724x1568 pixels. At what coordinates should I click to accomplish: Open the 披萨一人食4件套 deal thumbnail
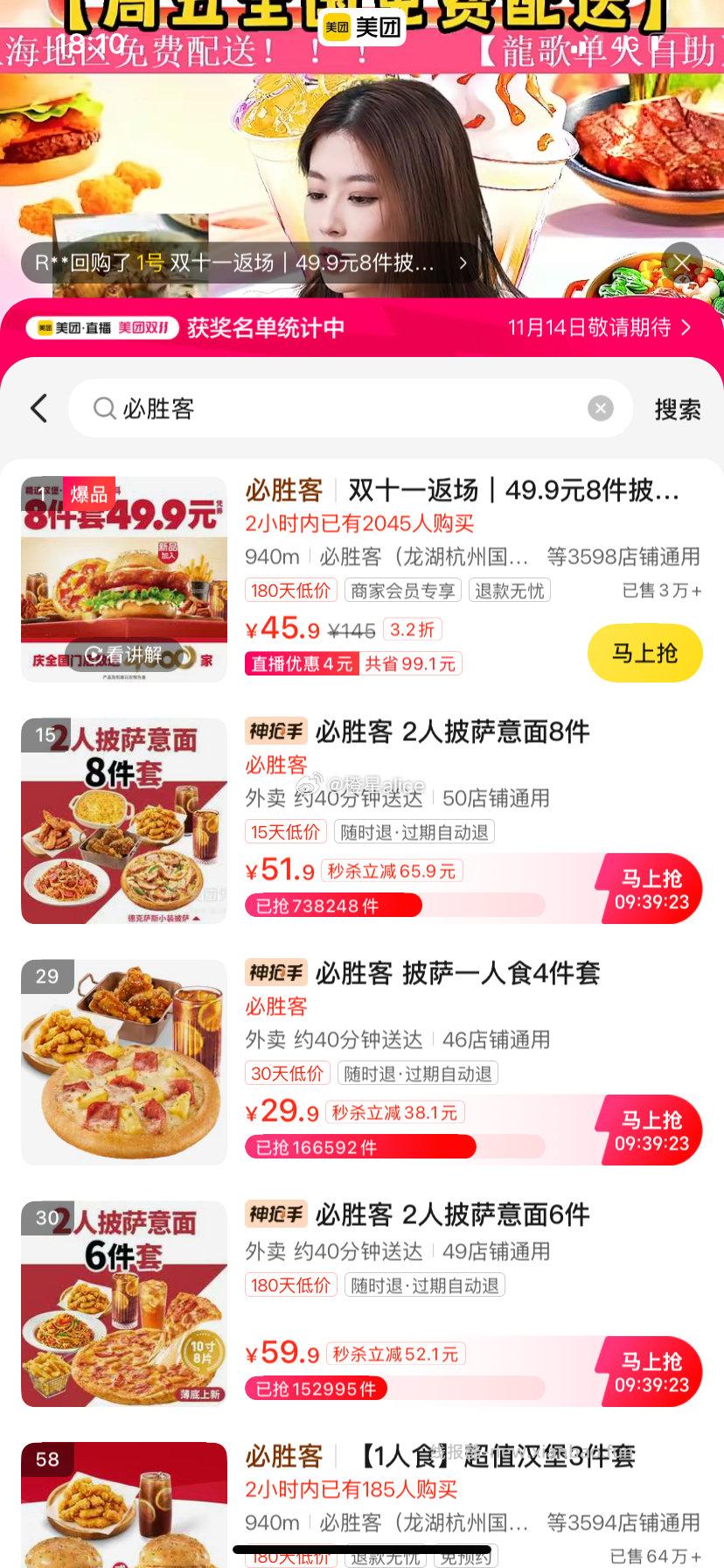point(123,1062)
